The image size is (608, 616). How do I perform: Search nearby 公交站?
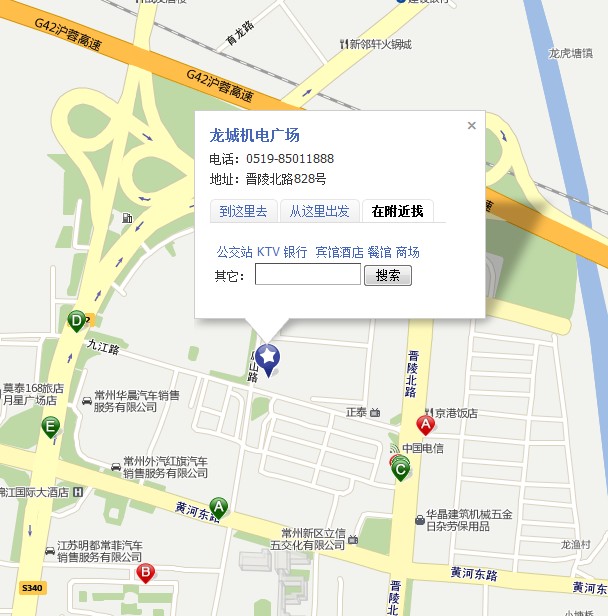[234, 252]
